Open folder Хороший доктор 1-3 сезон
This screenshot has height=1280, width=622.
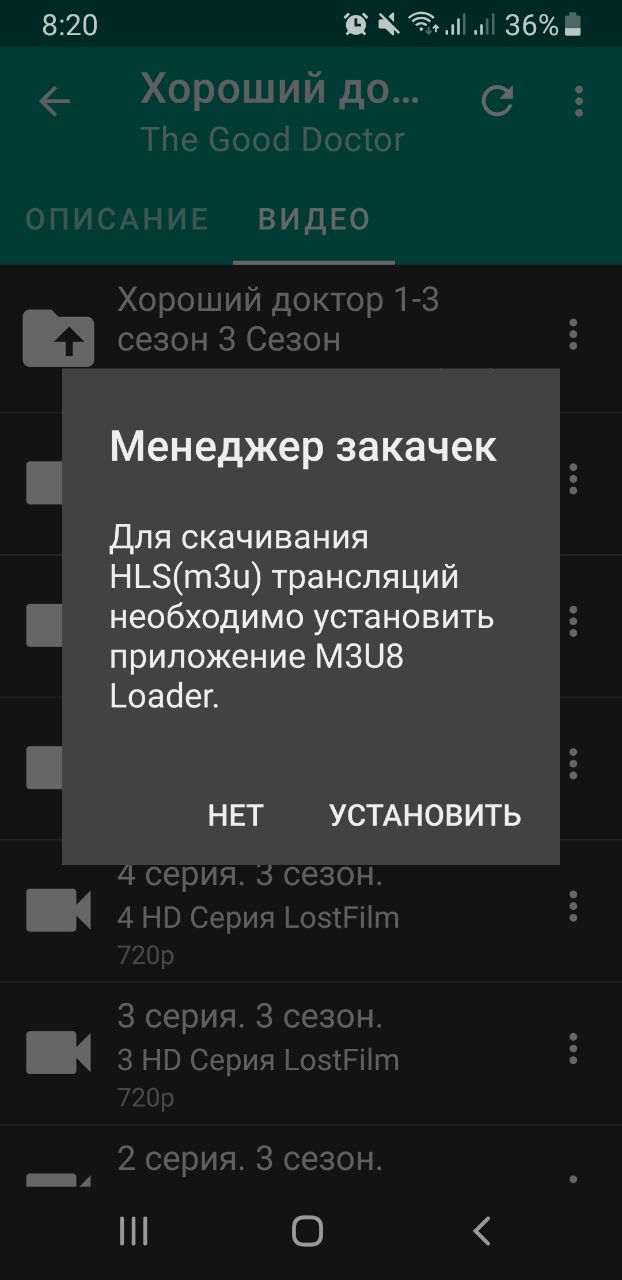pyautogui.click(x=277, y=320)
